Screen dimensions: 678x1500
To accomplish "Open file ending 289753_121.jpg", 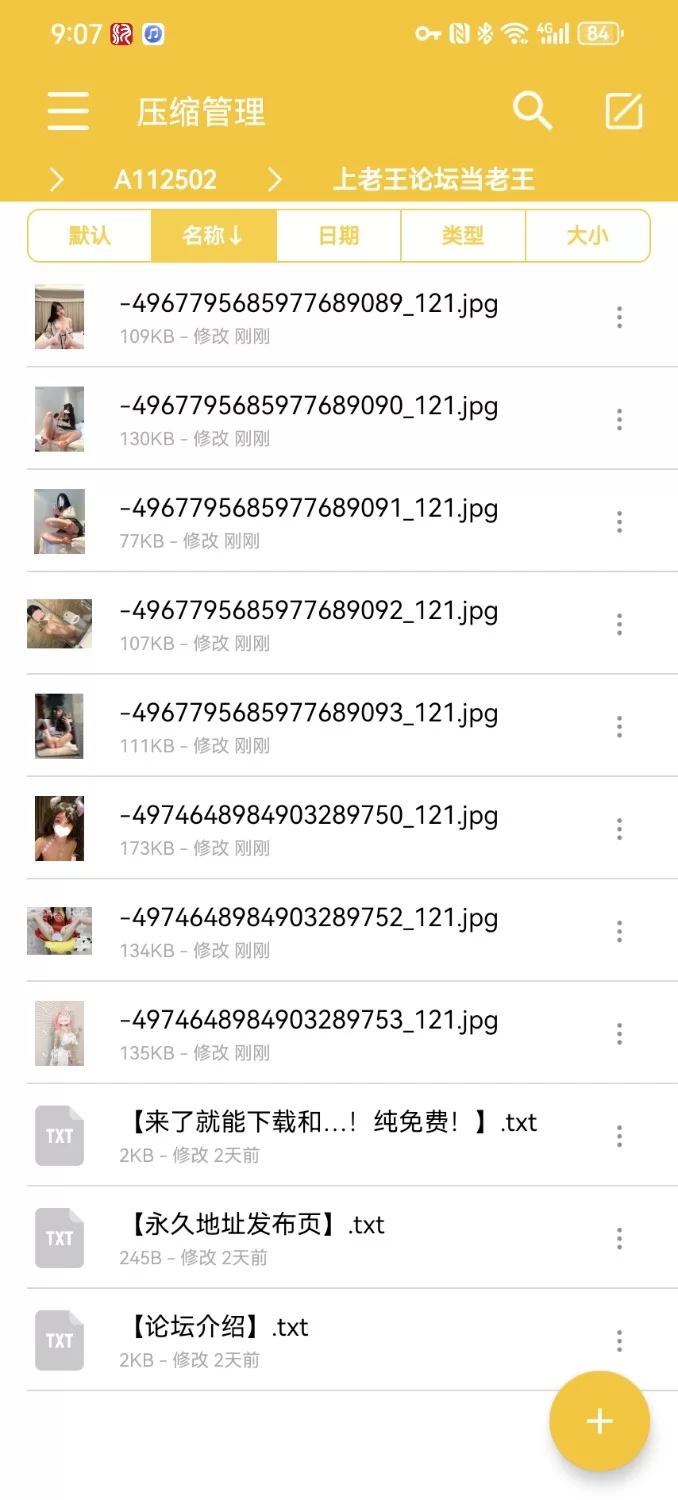I will [x=308, y=1032].
